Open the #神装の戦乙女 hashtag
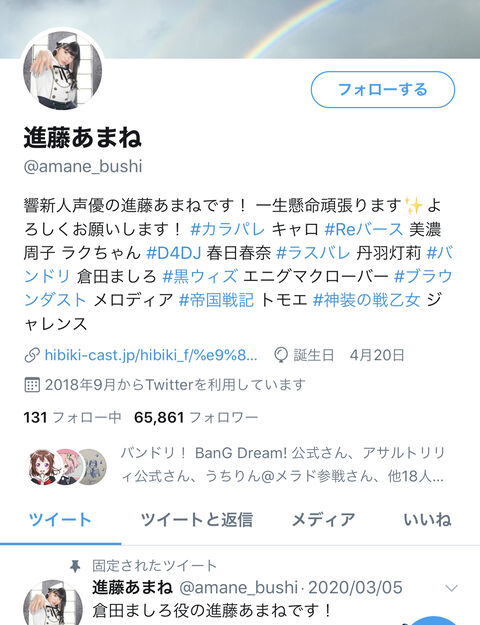The image size is (480, 625). [366, 300]
